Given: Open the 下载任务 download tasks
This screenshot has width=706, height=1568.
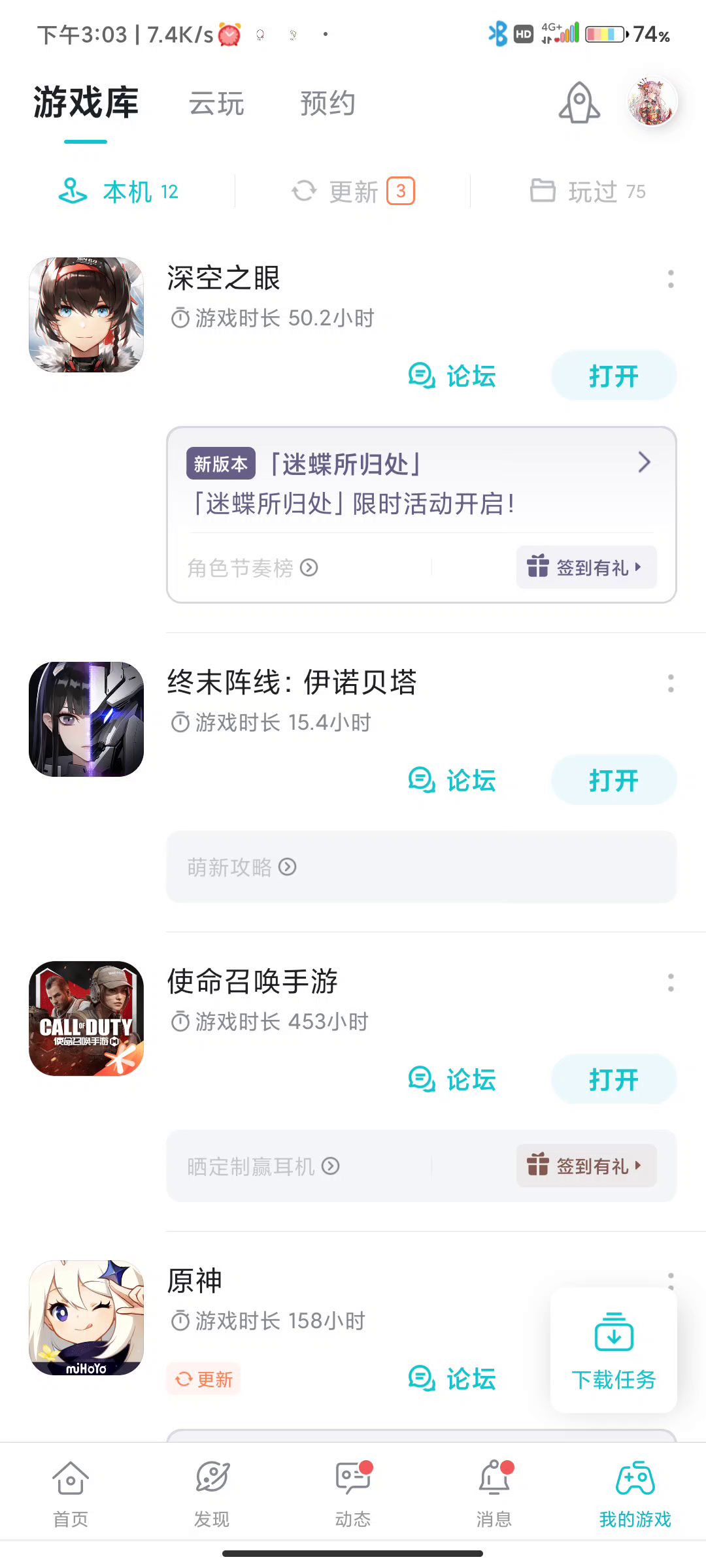Looking at the screenshot, I should (x=613, y=1350).
